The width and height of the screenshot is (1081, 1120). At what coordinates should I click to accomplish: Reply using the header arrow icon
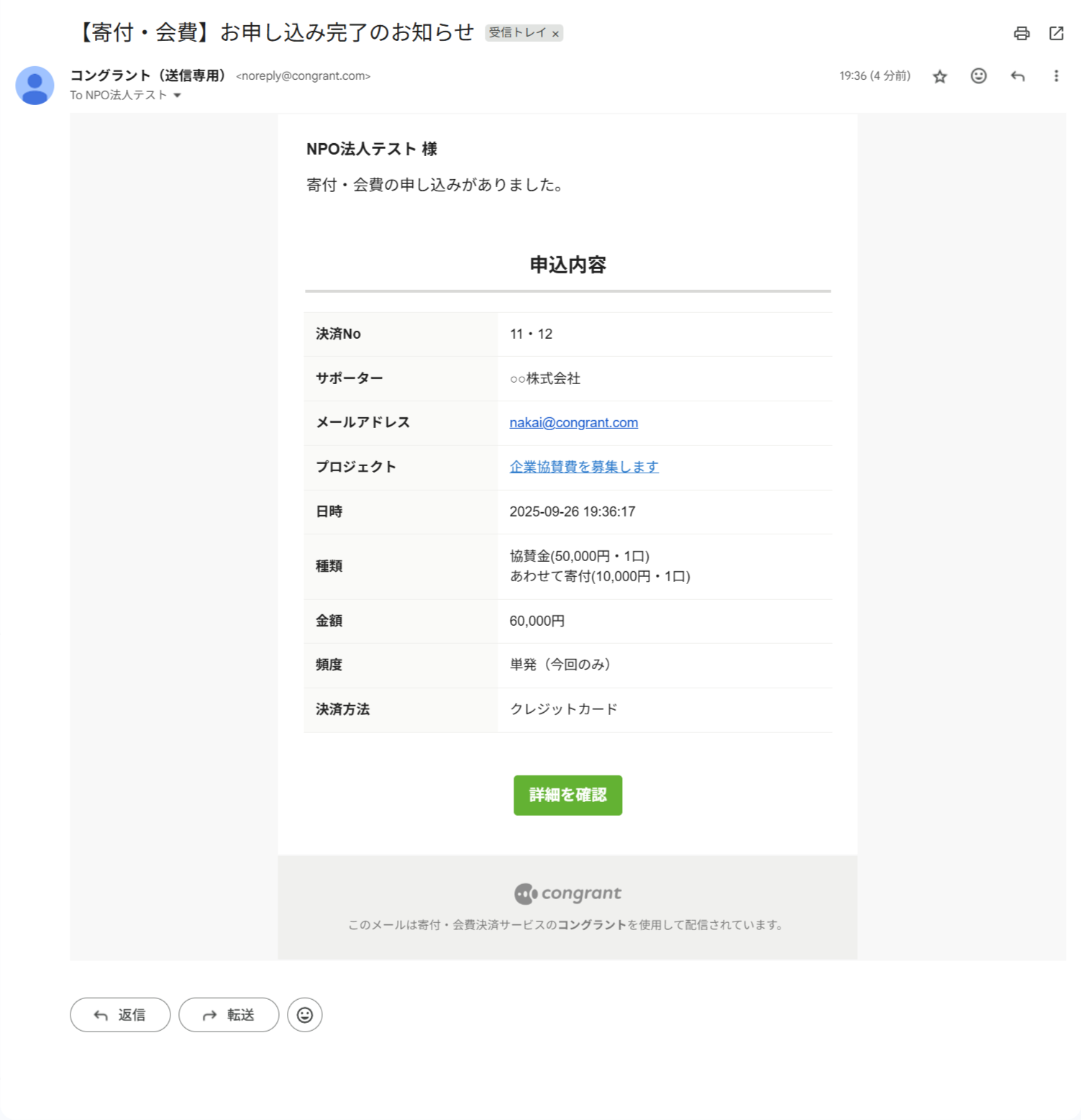(x=1017, y=76)
